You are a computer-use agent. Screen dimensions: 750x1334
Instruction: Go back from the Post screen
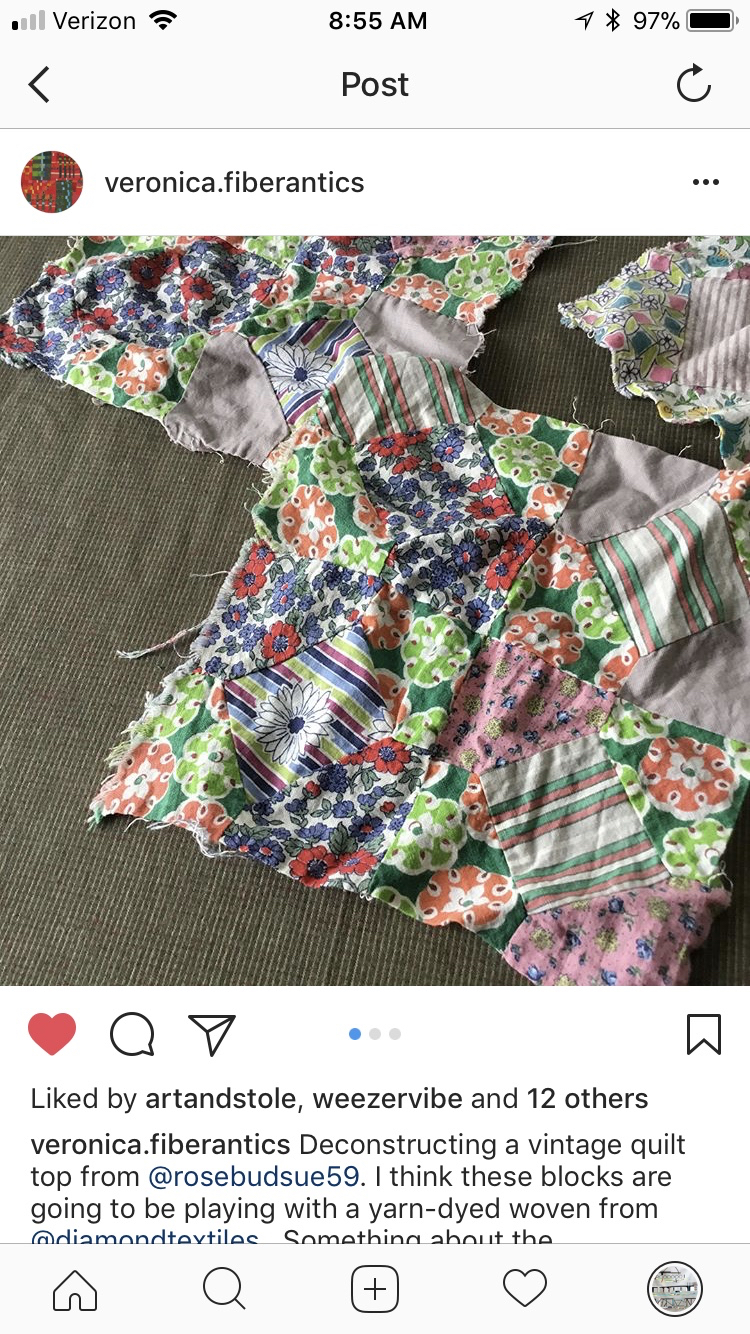click(39, 85)
